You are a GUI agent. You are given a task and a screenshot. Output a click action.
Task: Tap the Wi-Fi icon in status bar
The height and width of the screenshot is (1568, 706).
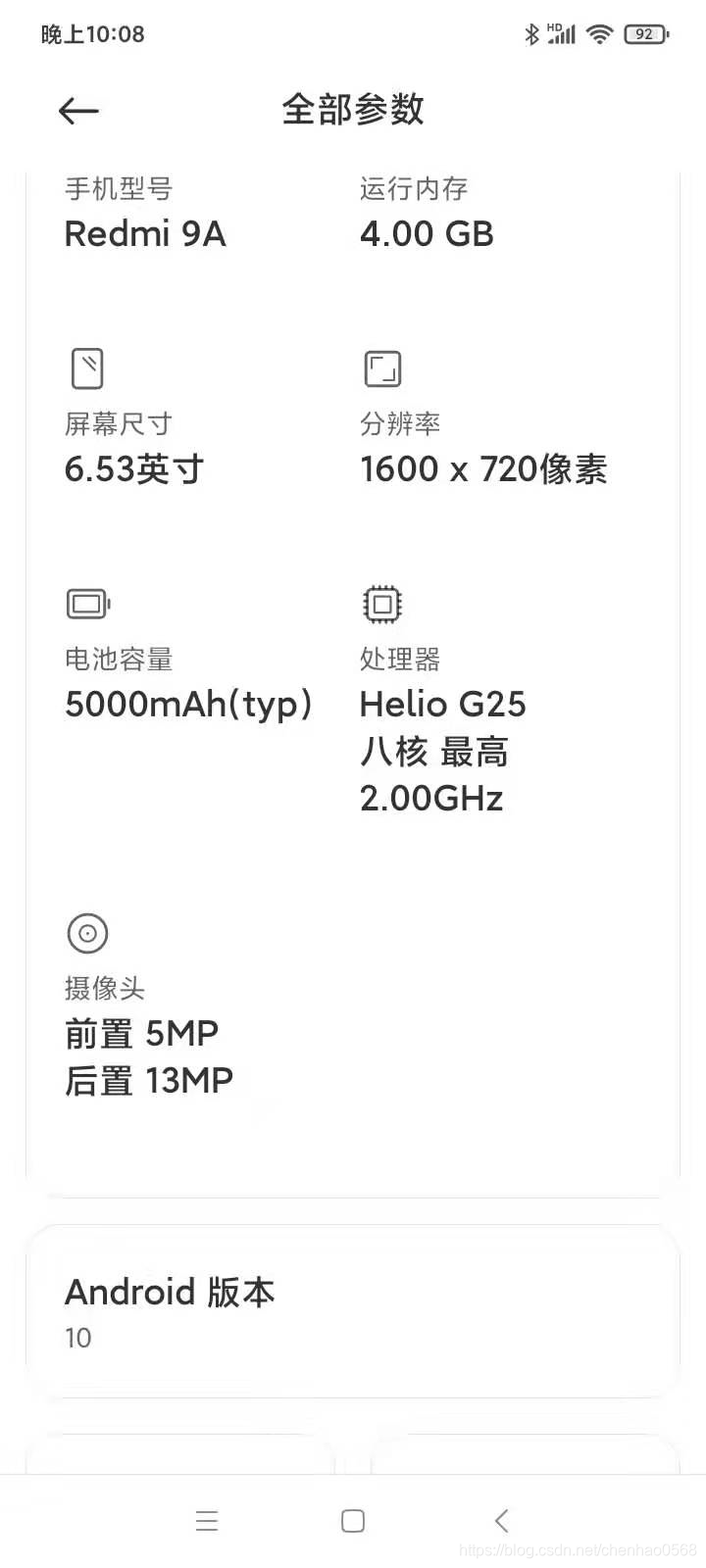(x=601, y=32)
